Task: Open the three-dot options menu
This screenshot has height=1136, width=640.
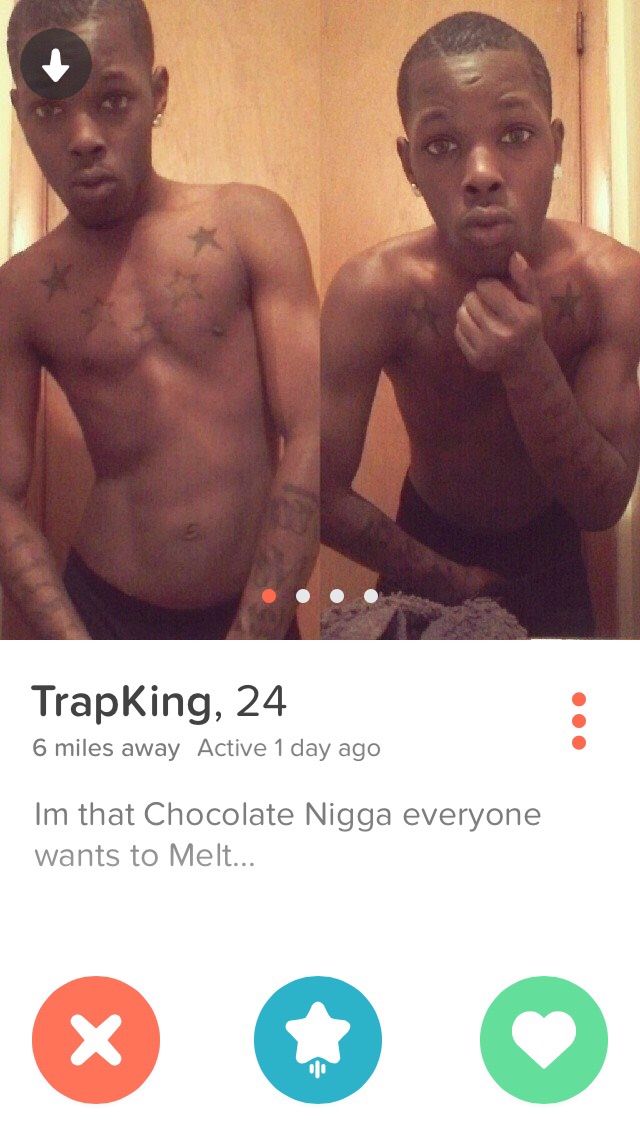Action: tap(578, 721)
